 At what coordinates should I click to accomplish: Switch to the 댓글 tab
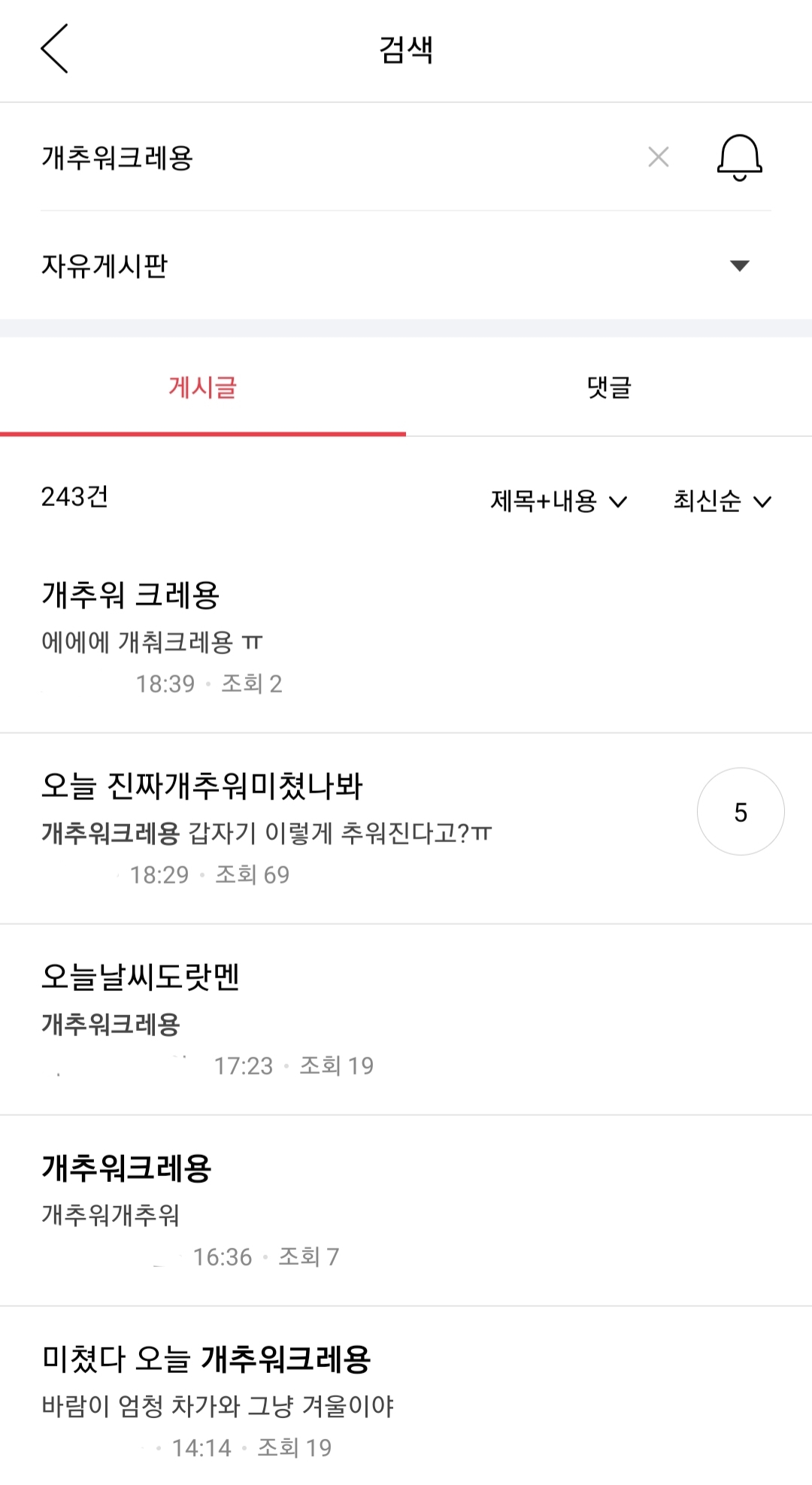(609, 389)
